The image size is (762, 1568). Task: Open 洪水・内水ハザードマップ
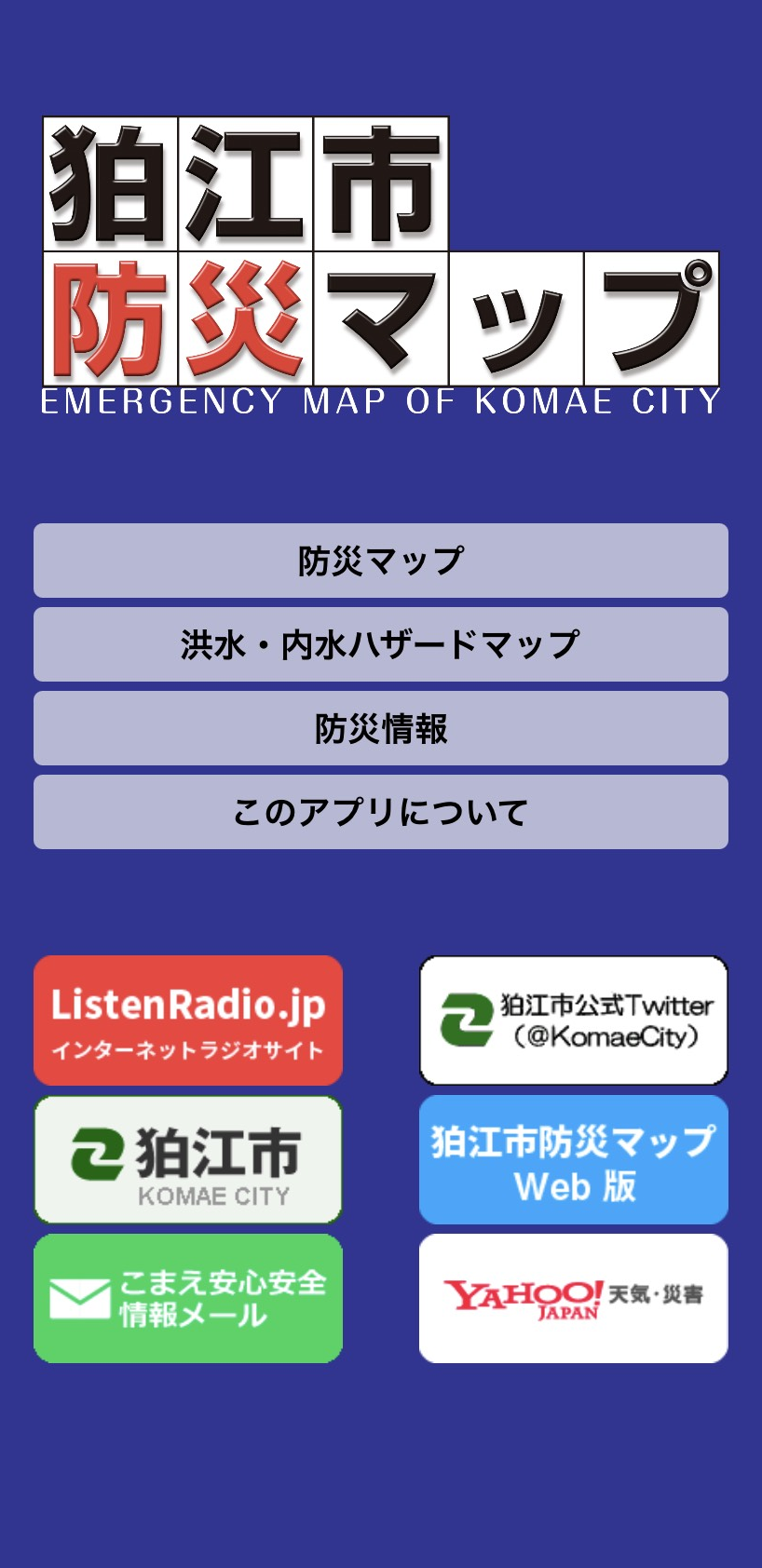pyautogui.click(x=380, y=644)
